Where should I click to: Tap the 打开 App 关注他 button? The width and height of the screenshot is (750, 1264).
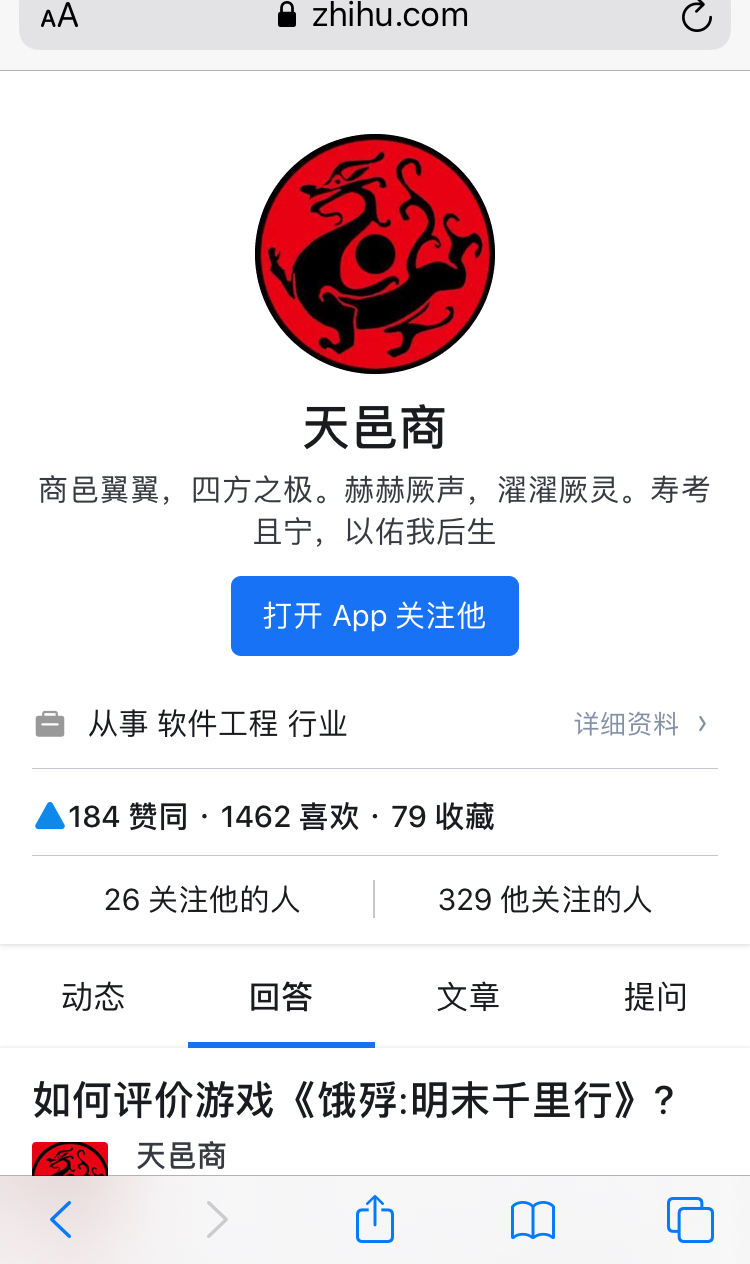pyautogui.click(x=374, y=616)
